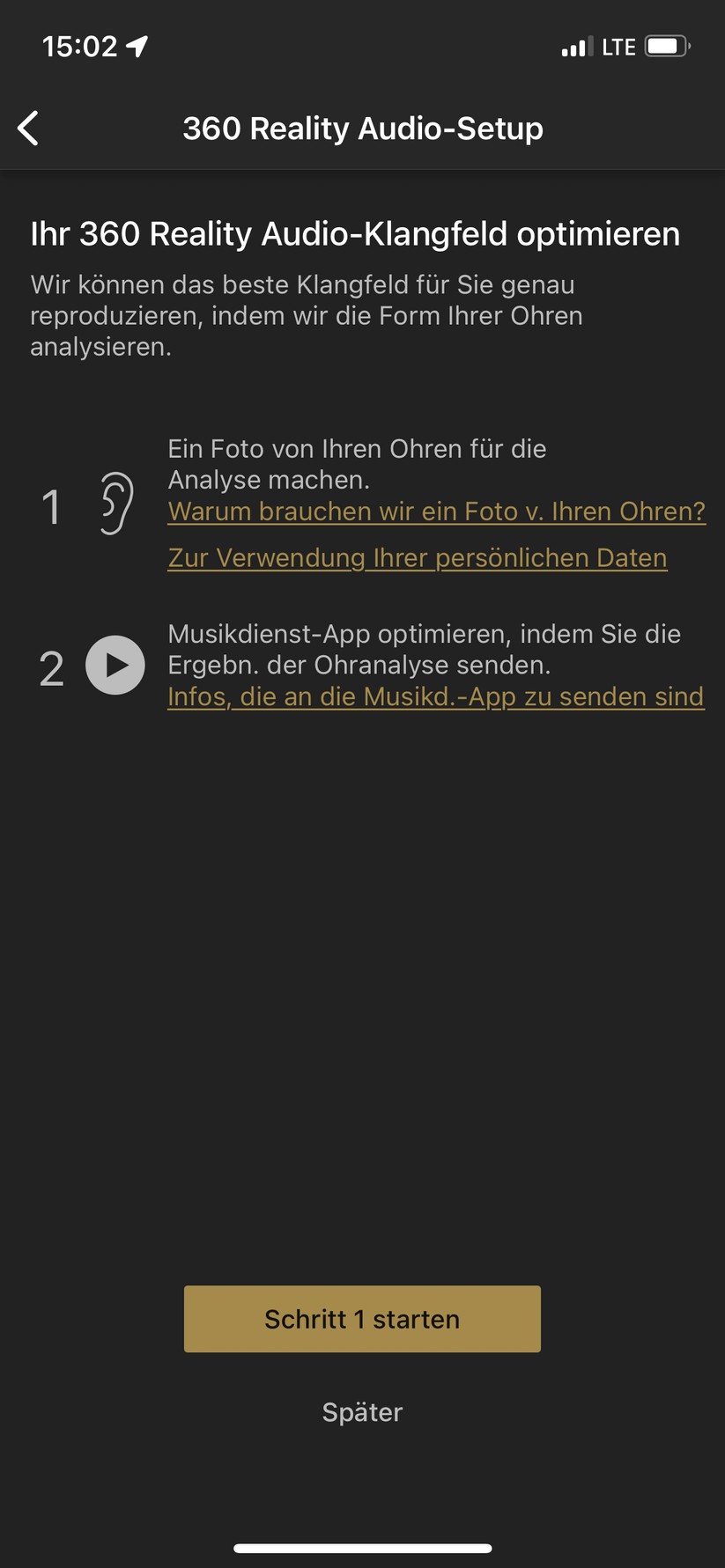Open 'Zur Verwendung Ihrer persönlichen Daten' link
This screenshot has height=1568, width=725.
[x=417, y=558]
